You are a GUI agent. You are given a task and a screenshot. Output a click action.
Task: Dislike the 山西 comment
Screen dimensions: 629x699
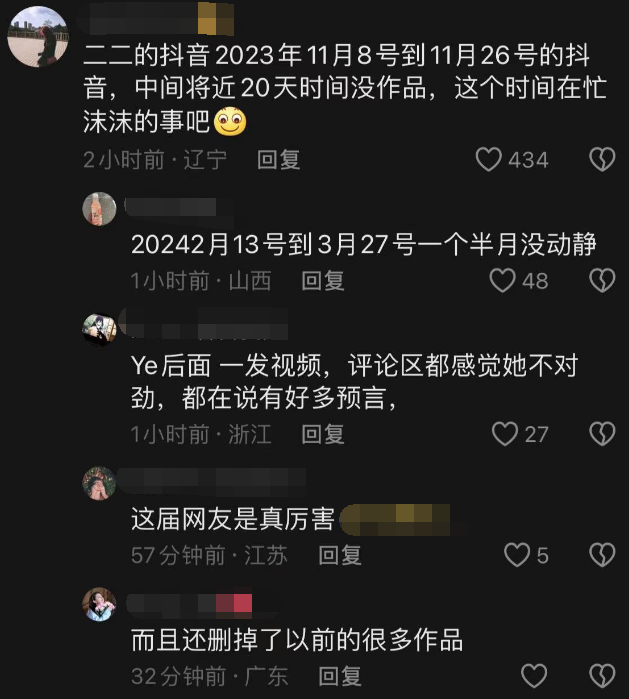click(x=601, y=281)
